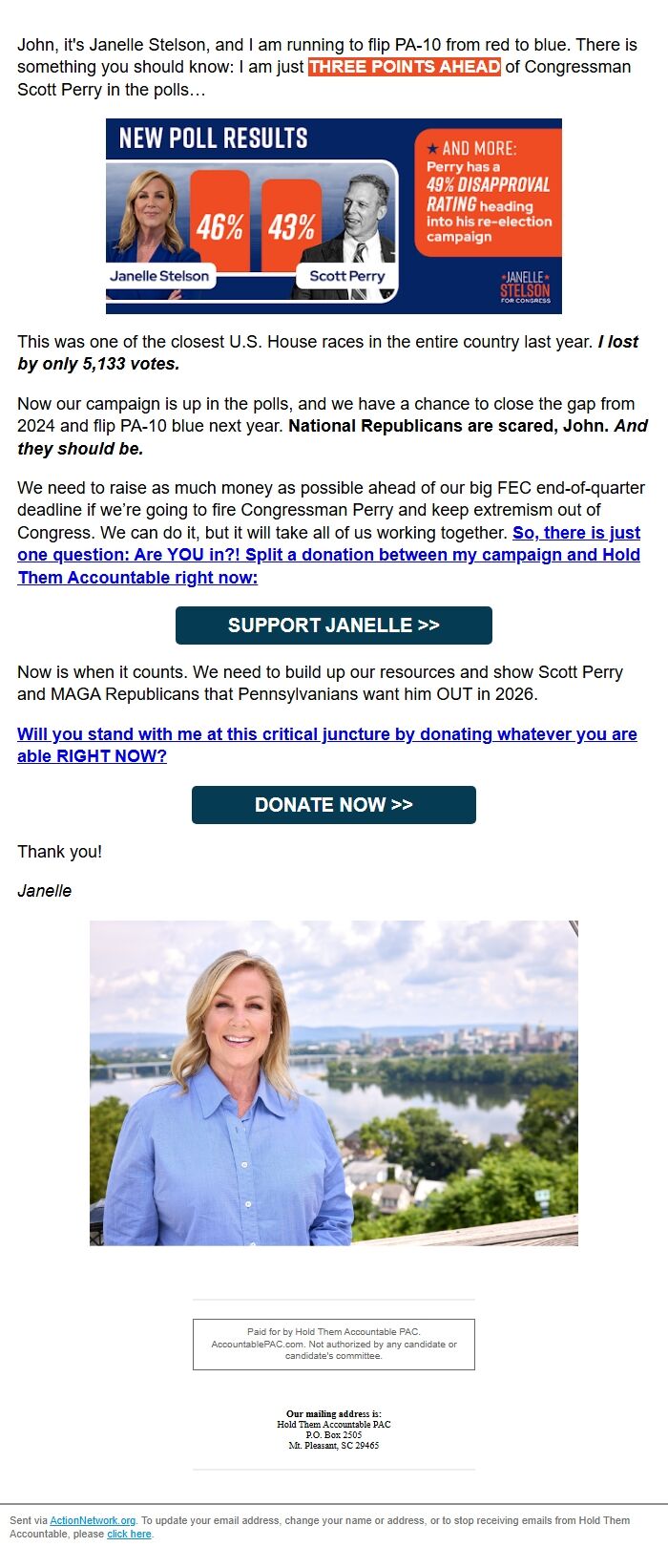Open the 'Are YOU in?! Split a donation' link
Image resolution: width=668 pixels, height=1568 pixels.
point(327,555)
